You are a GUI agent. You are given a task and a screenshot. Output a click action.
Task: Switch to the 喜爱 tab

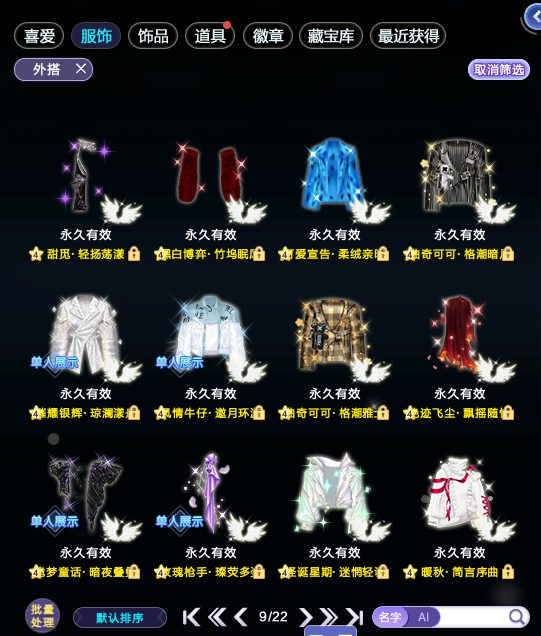click(x=39, y=36)
